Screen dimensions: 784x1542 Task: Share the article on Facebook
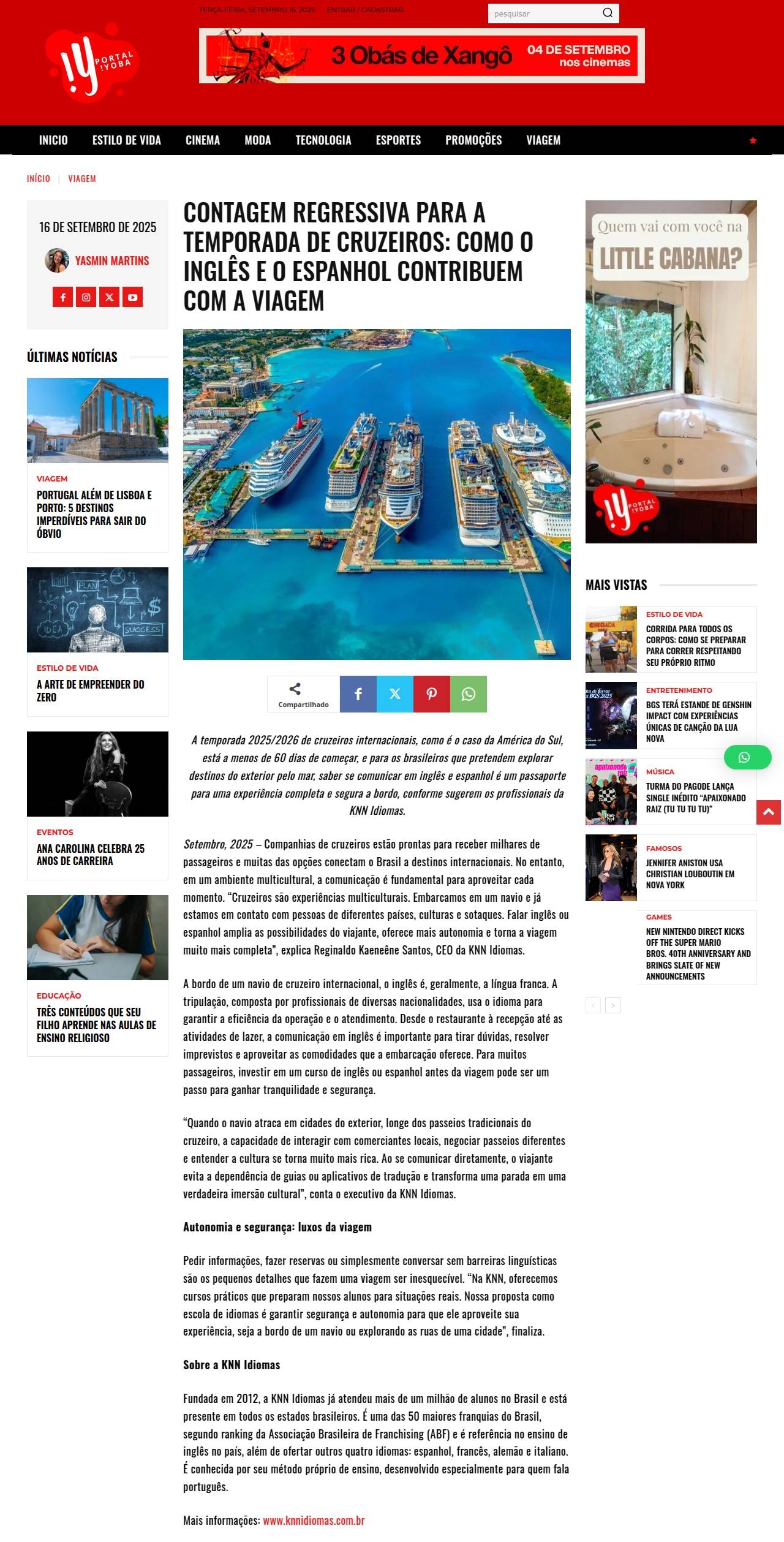click(358, 694)
